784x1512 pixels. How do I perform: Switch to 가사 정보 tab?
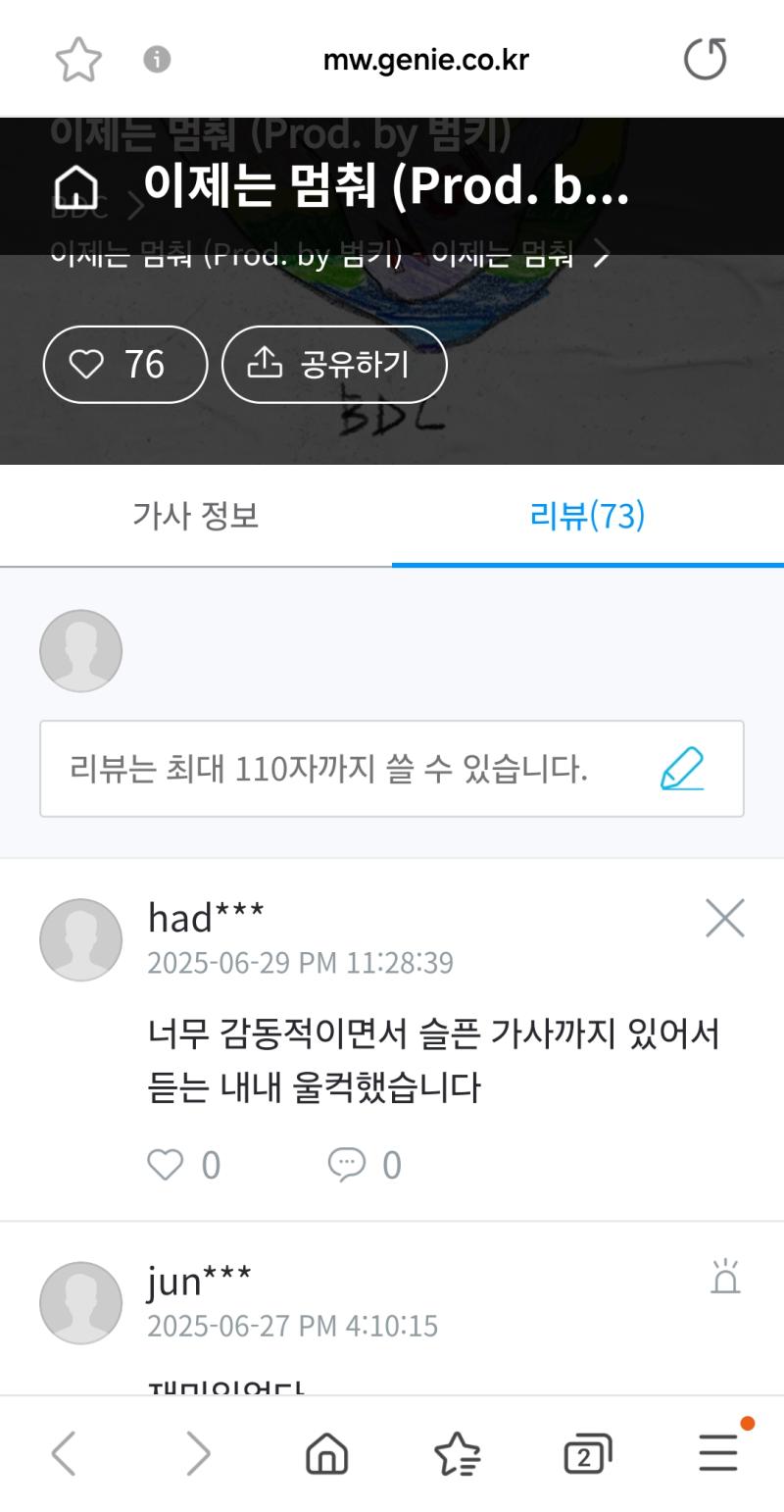click(x=196, y=515)
